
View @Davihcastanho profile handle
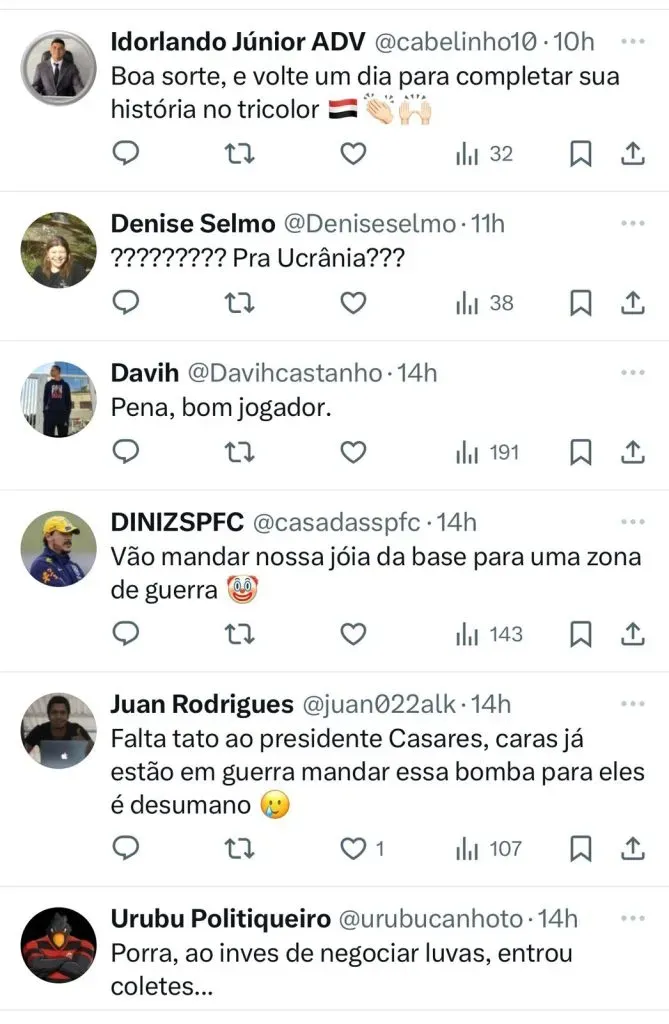(284, 373)
